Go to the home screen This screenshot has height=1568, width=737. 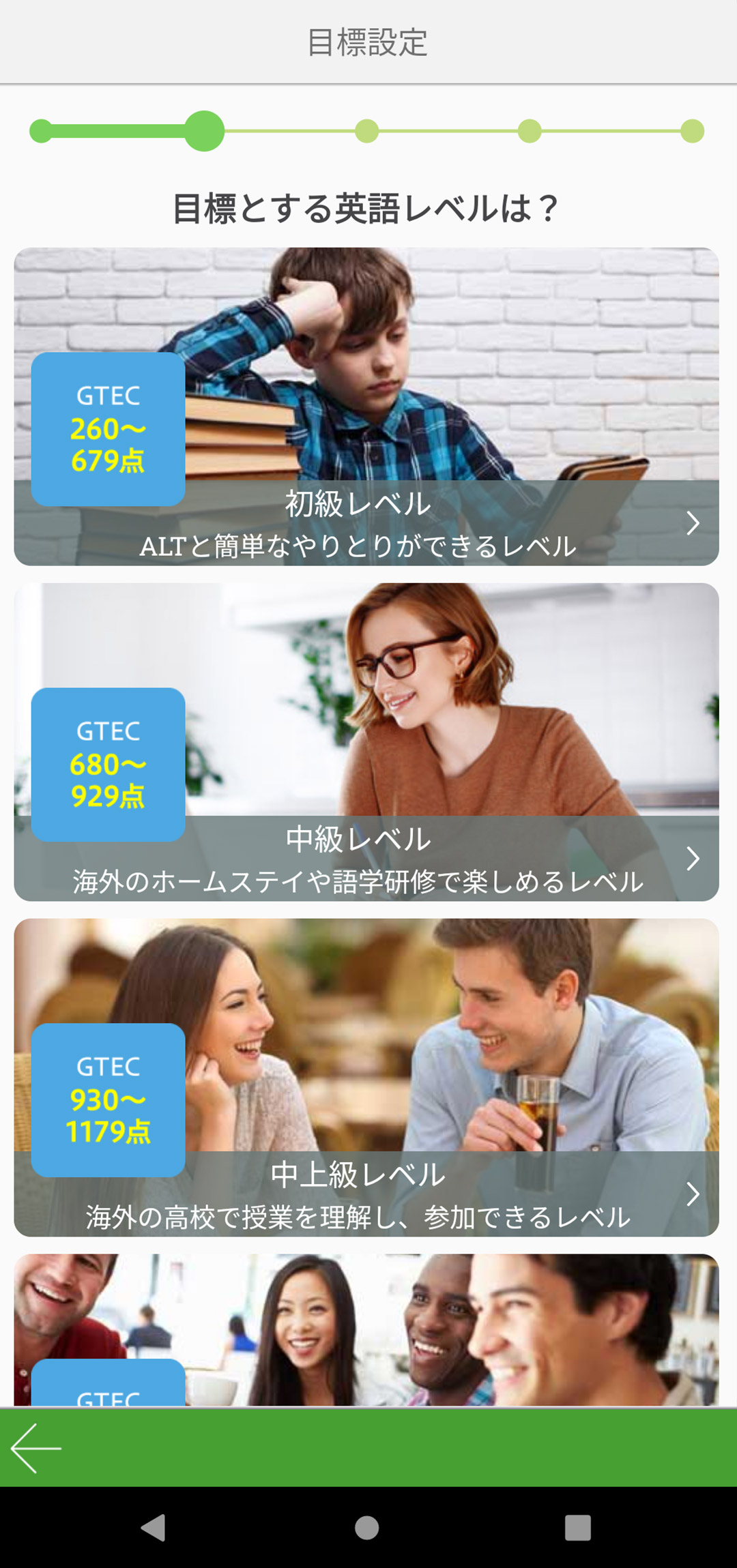click(x=367, y=1528)
